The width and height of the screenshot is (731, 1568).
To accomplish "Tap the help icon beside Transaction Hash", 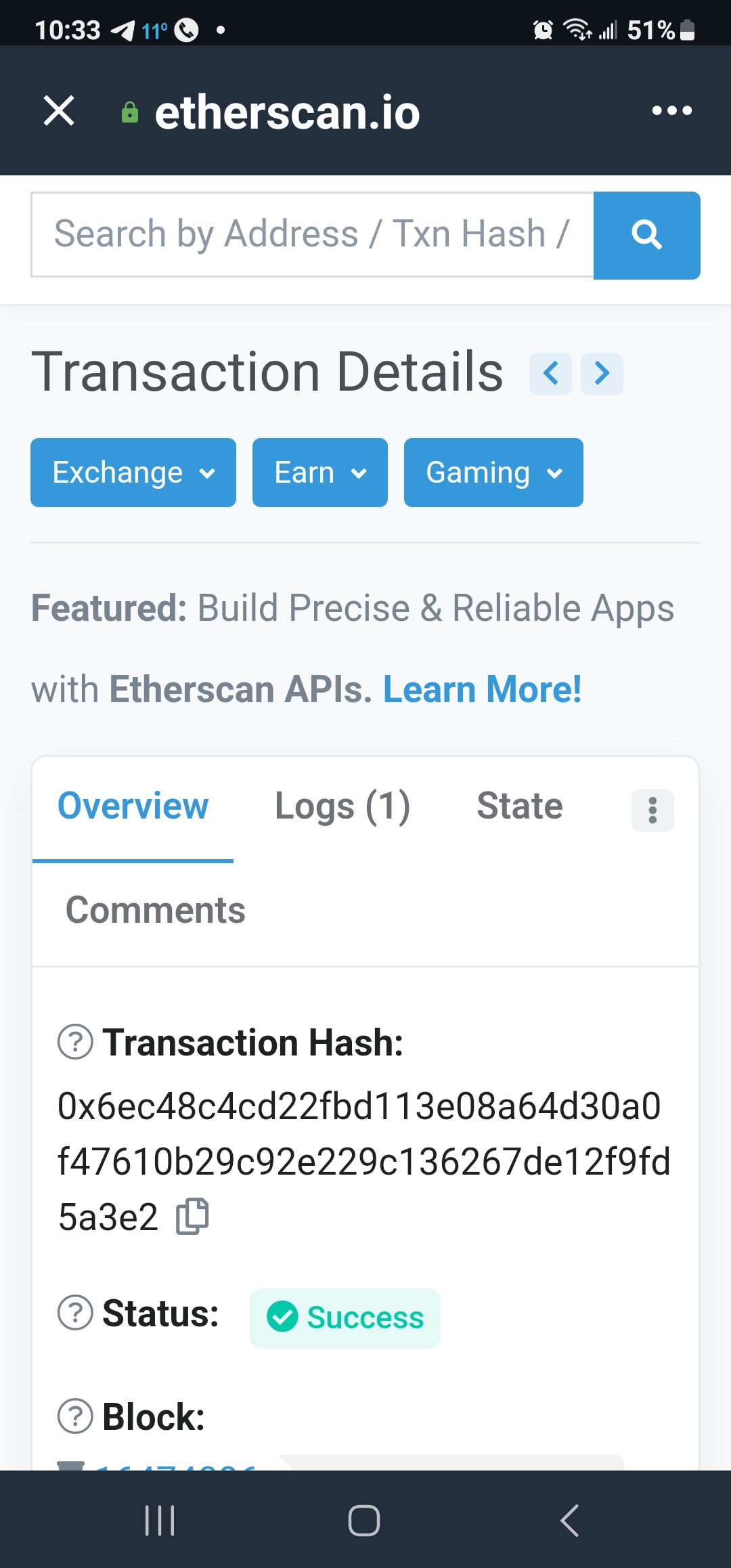I will [75, 1042].
